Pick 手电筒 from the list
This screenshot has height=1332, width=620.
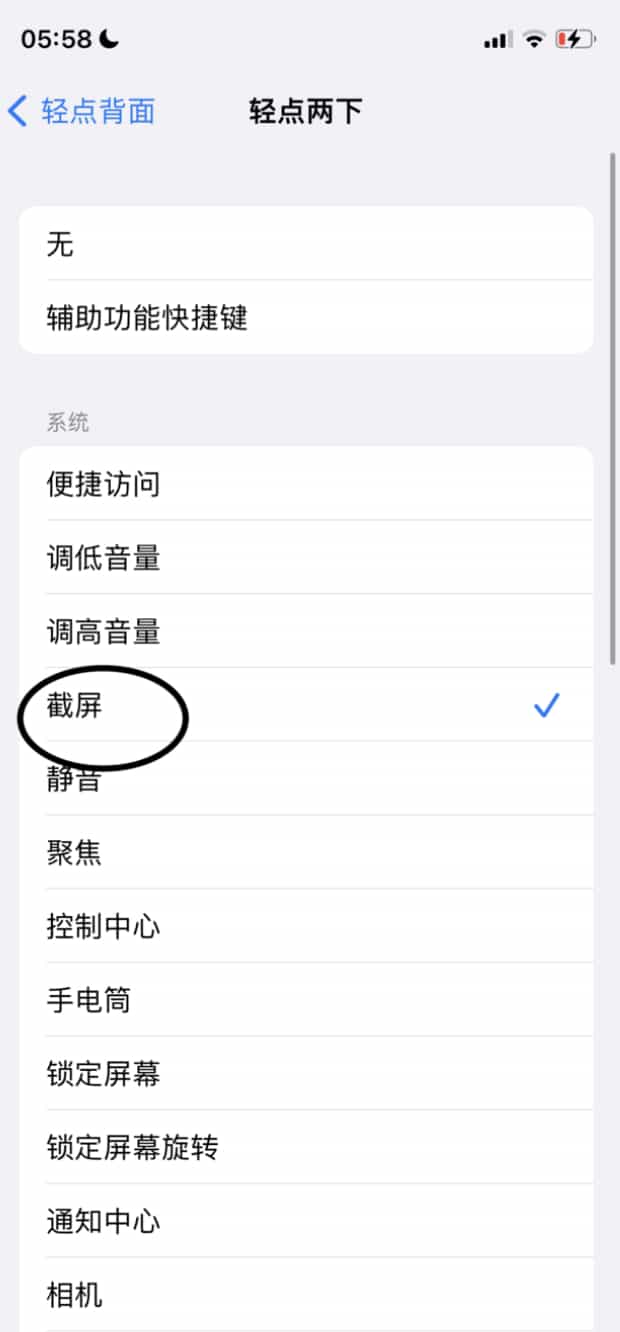point(305,1000)
